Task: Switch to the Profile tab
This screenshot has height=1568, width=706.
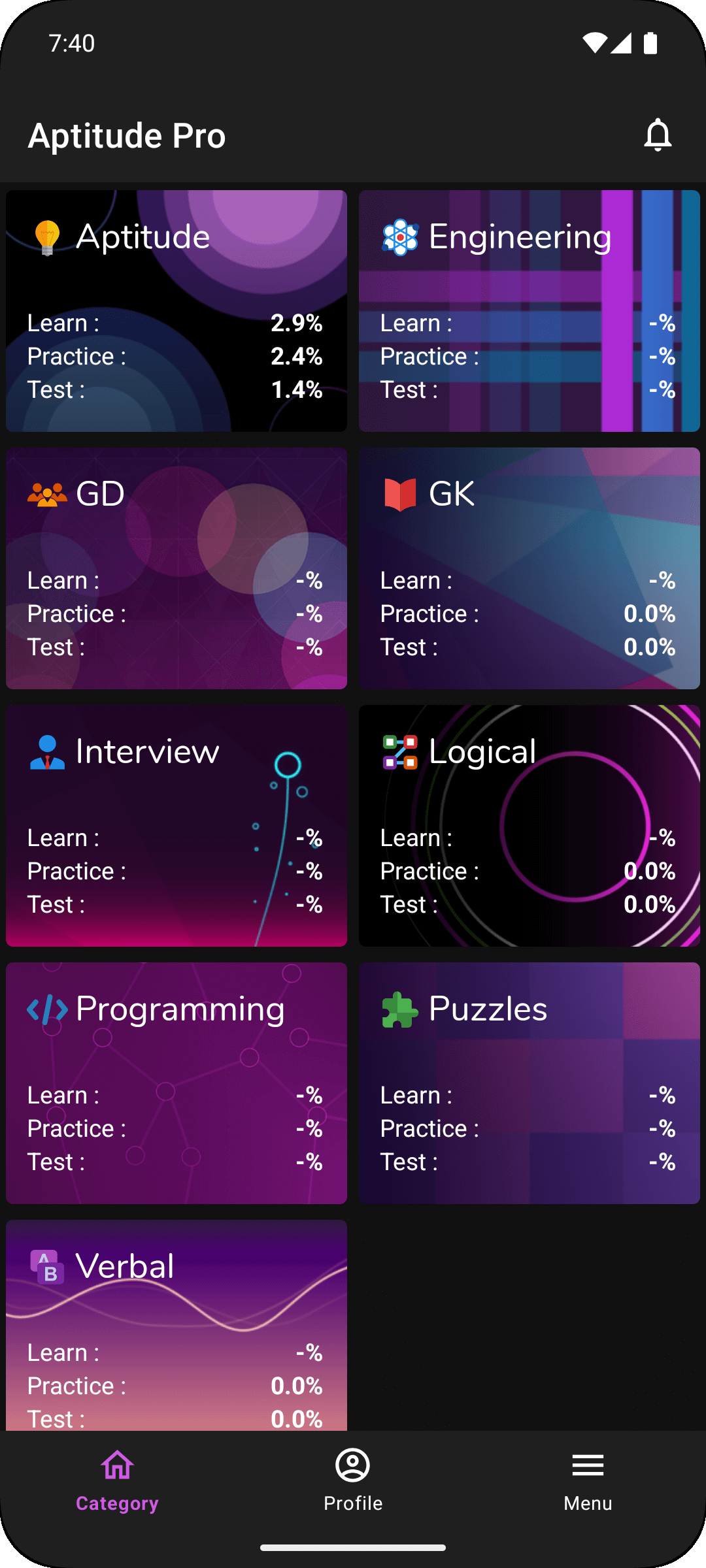Action: (x=353, y=1480)
